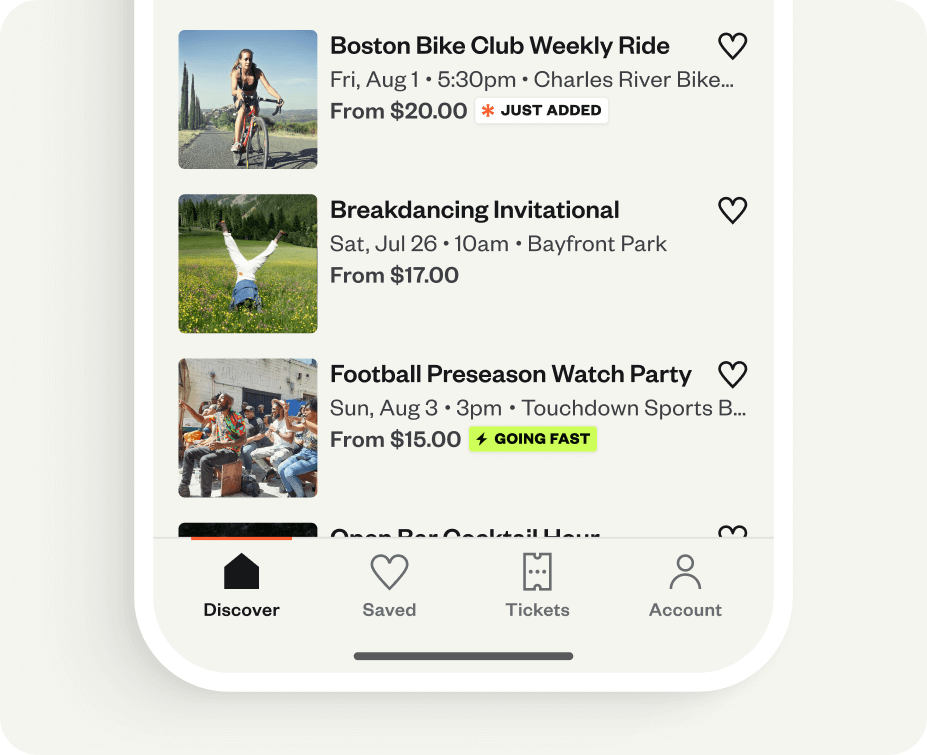Select the Account tab
Screen dimensions: 927x755
685,587
